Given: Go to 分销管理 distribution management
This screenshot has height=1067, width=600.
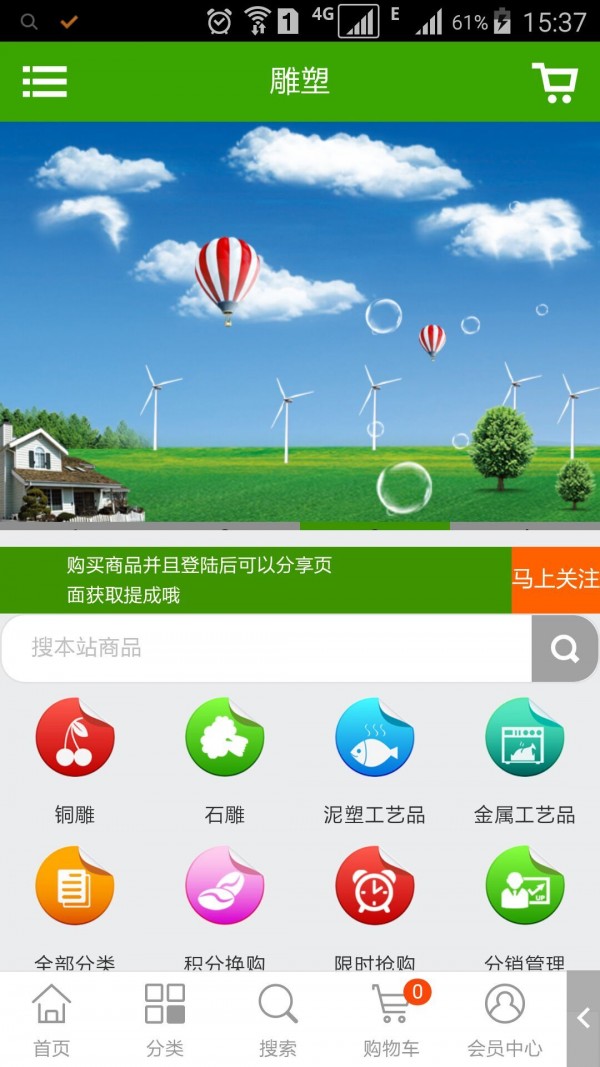Looking at the screenshot, I should (x=524, y=886).
